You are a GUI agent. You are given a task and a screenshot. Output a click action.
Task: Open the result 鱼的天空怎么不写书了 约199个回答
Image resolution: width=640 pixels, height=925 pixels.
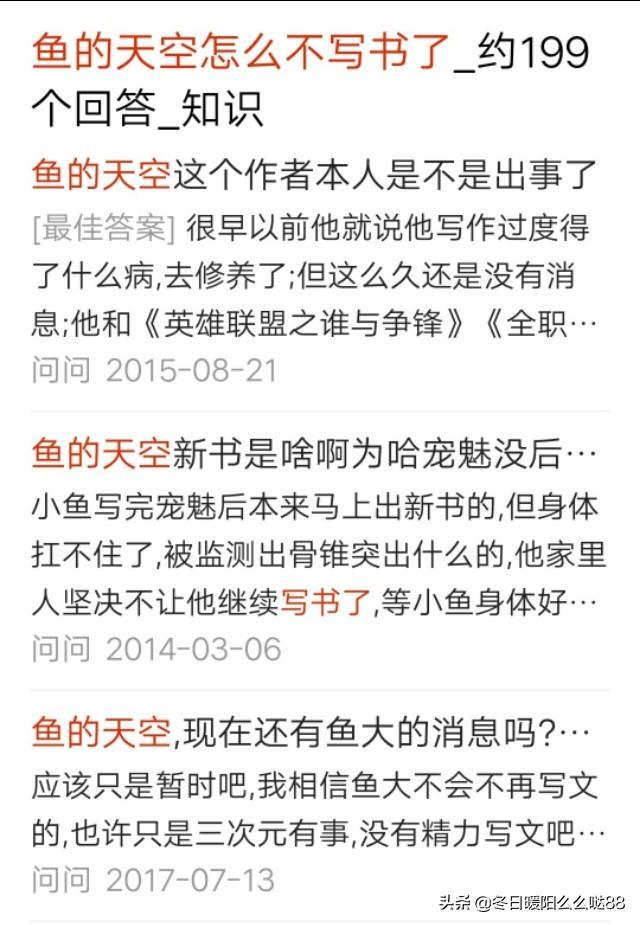pos(310,77)
